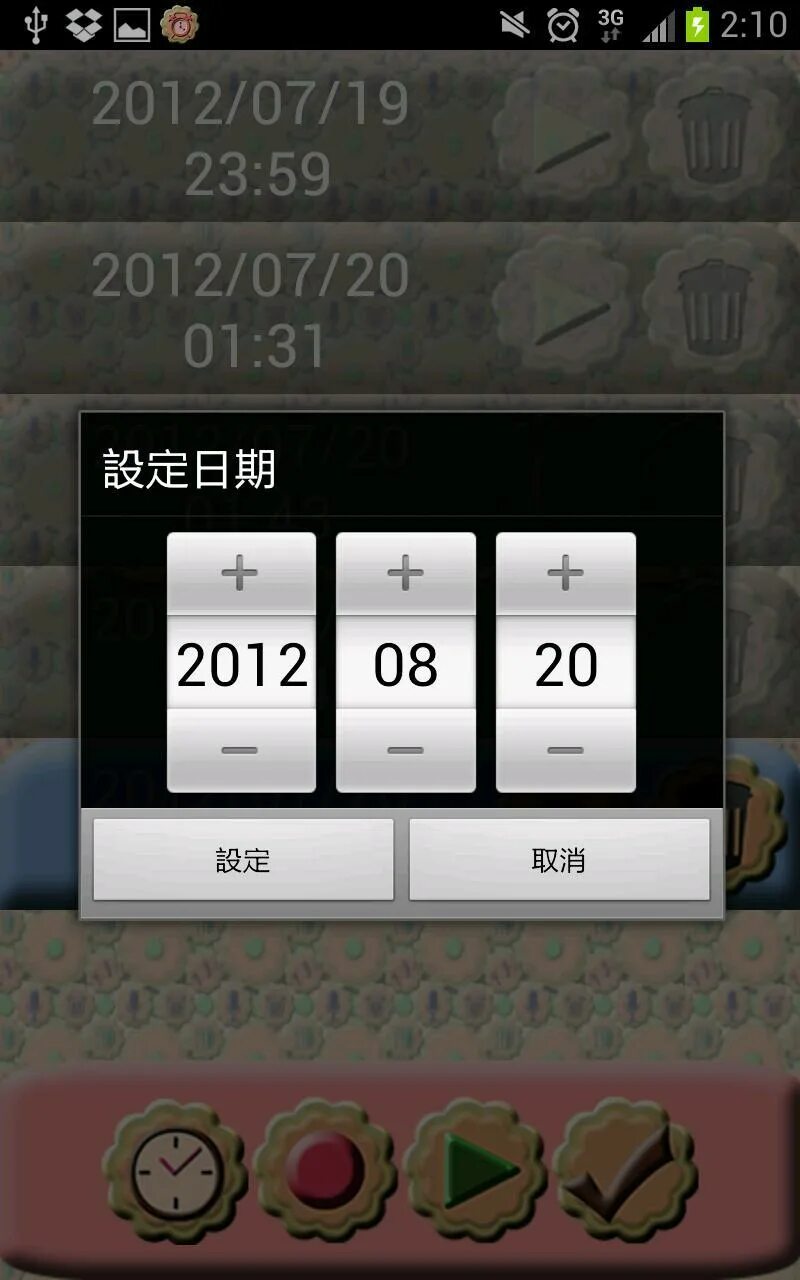Decrease the month value 08
800x1280 pixels.
pyautogui.click(x=406, y=751)
